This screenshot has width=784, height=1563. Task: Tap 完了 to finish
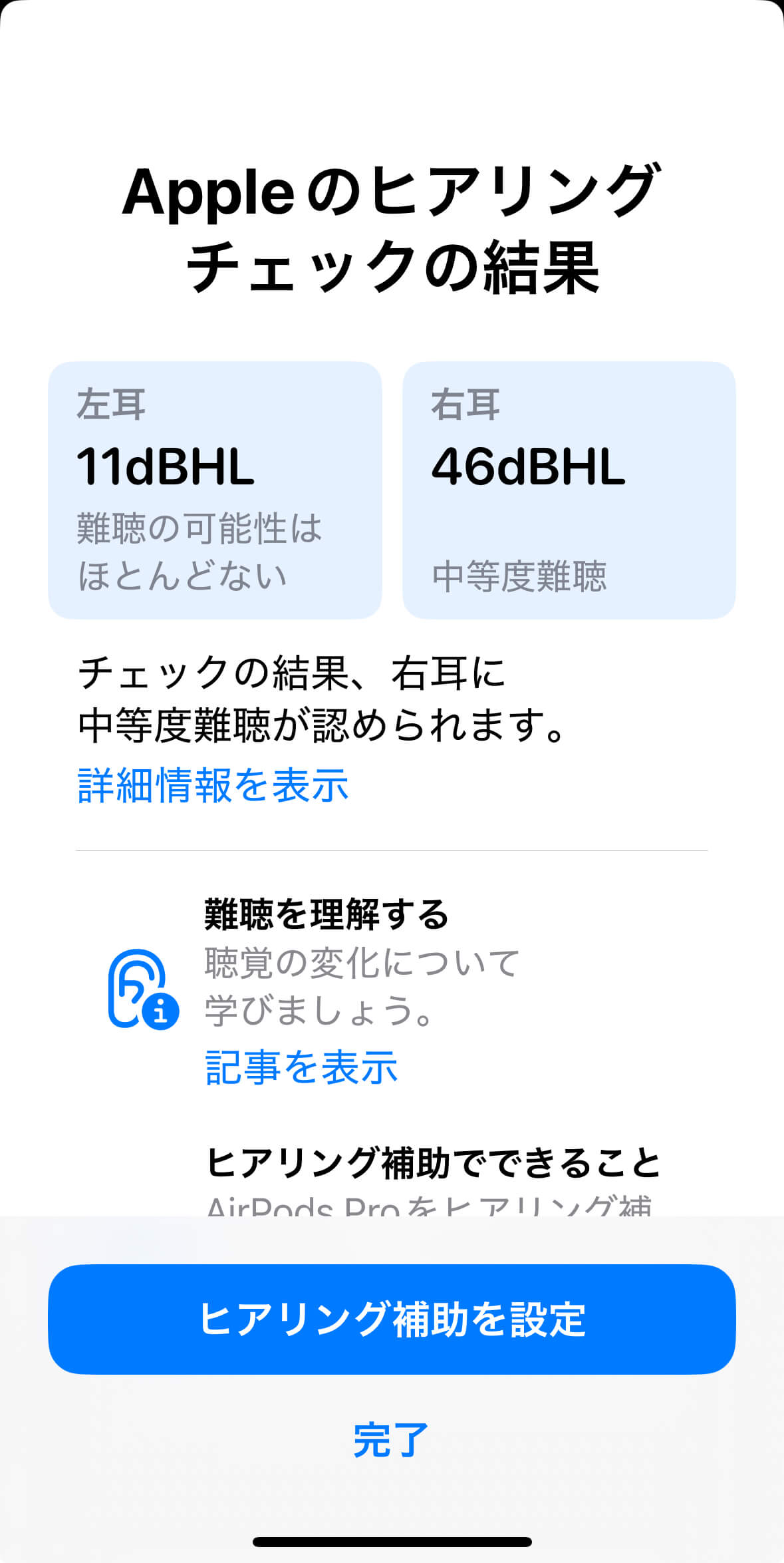[x=391, y=1440]
